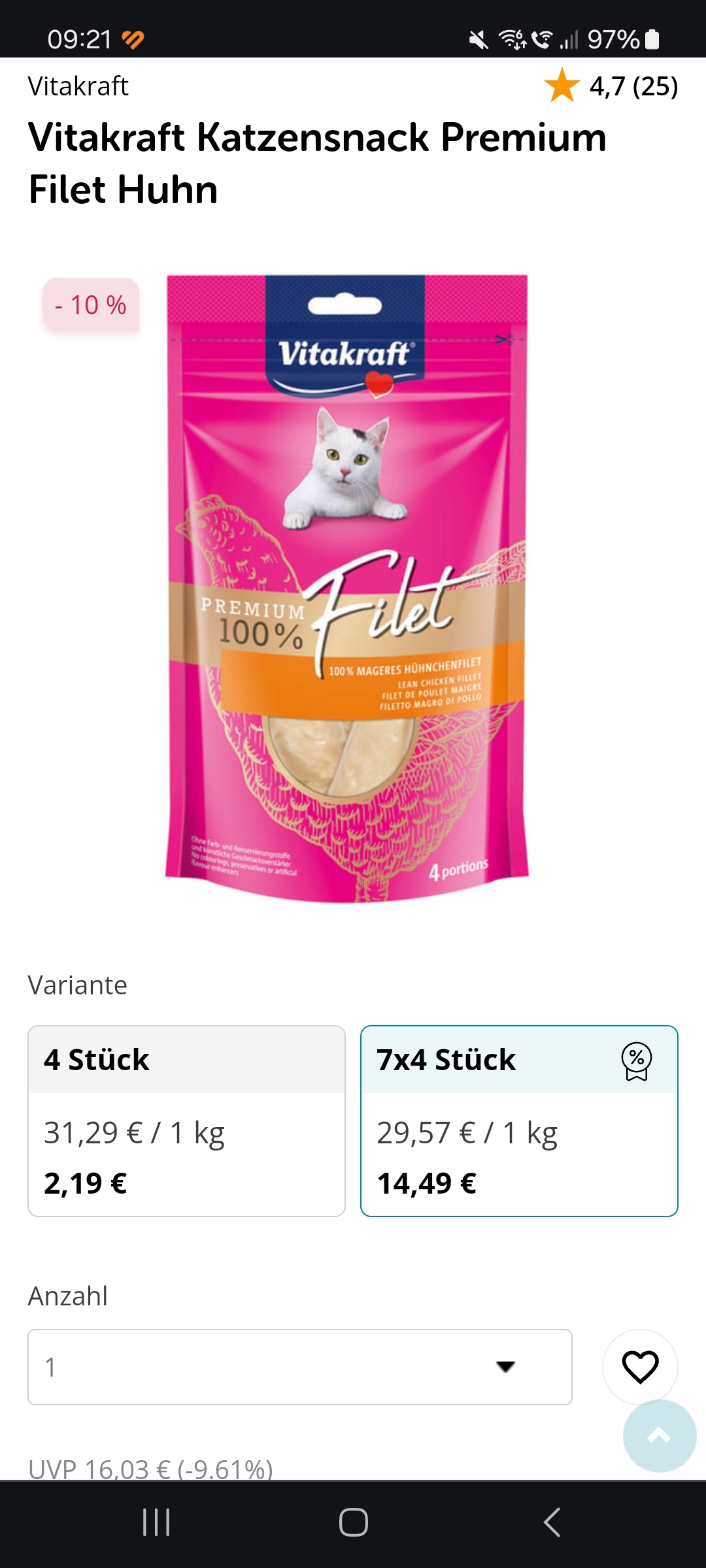Choose the 7x4 Stück variant

[x=519, y=1121]
